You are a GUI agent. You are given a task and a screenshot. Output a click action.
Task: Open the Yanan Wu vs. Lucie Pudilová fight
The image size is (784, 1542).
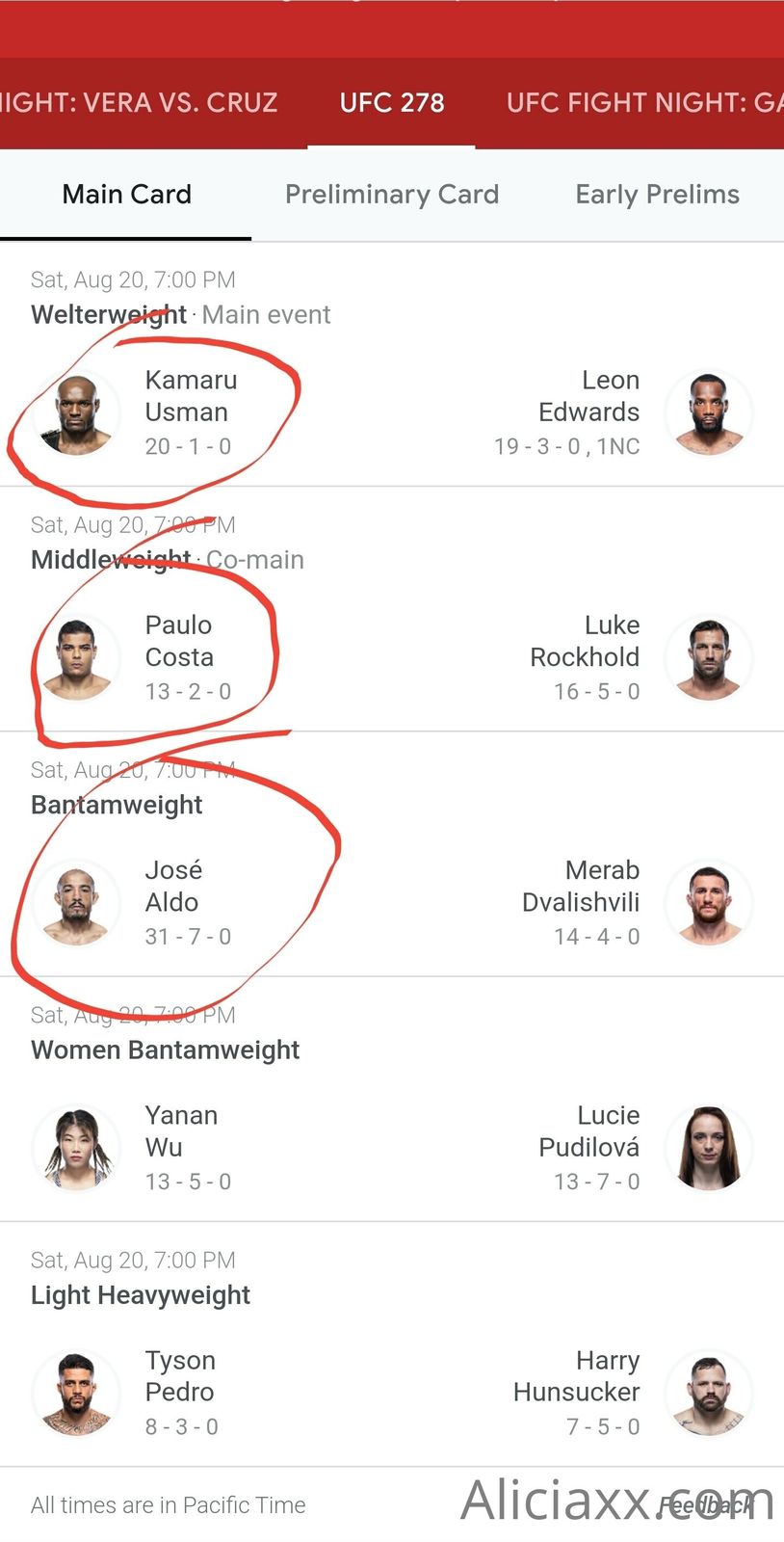click(x=392, y=1147)
